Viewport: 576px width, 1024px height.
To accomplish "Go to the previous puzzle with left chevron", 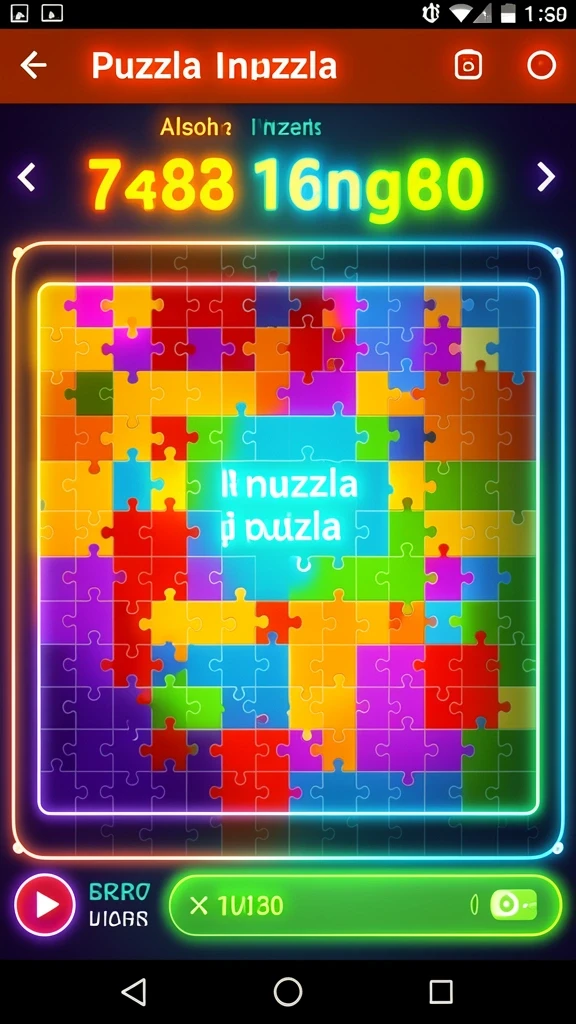I will 26,178.
